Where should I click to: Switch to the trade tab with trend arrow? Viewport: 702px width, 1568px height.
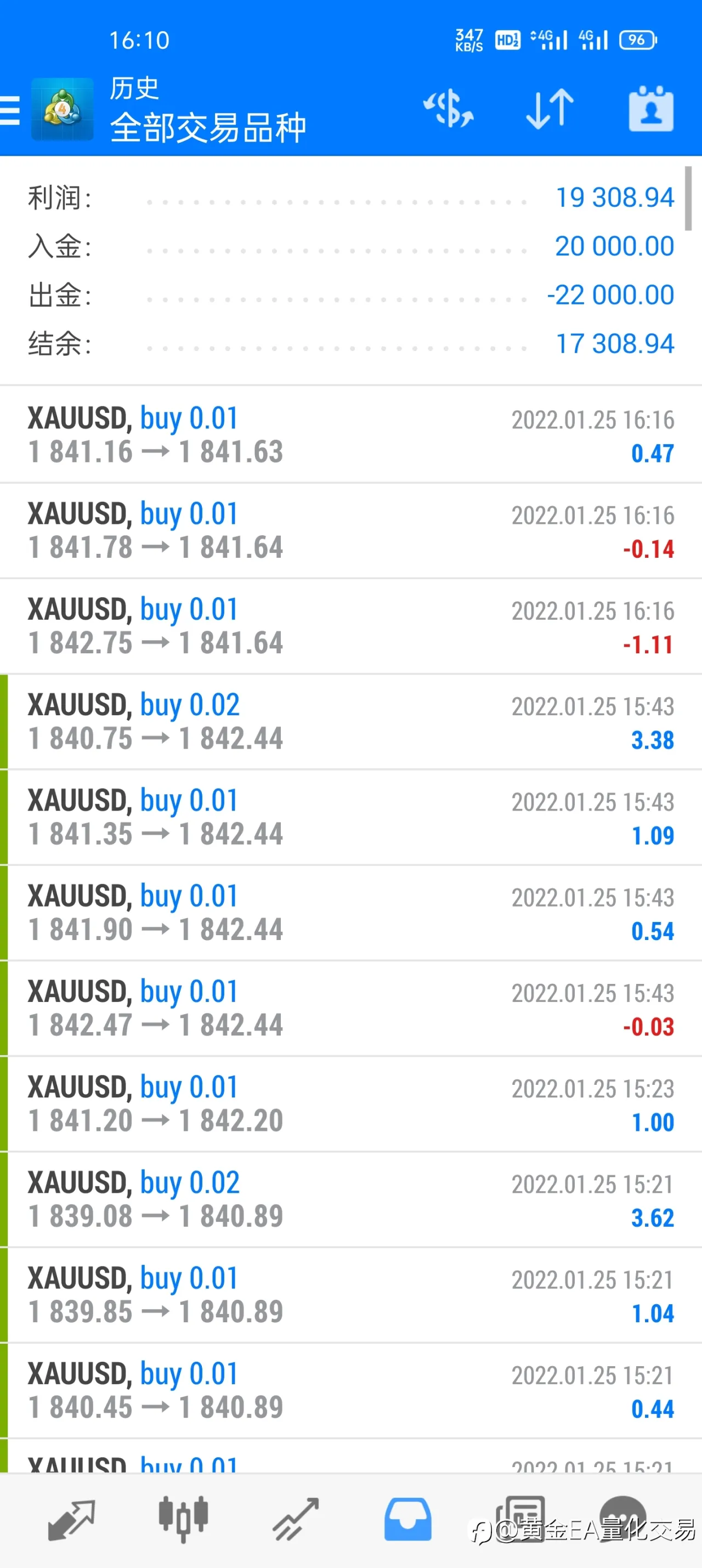point(296,1519)
